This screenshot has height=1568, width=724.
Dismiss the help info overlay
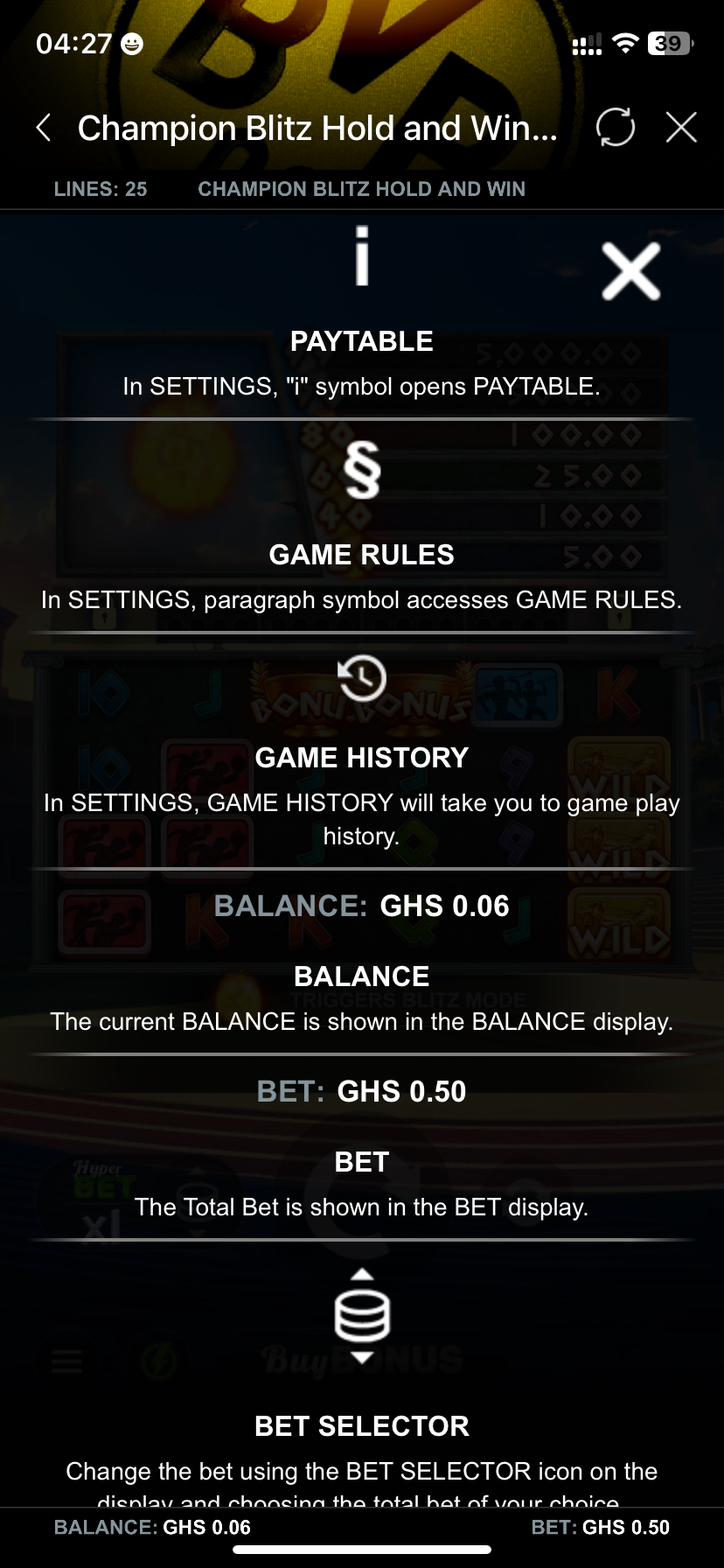pyautogui.click(x=630, y=272)
